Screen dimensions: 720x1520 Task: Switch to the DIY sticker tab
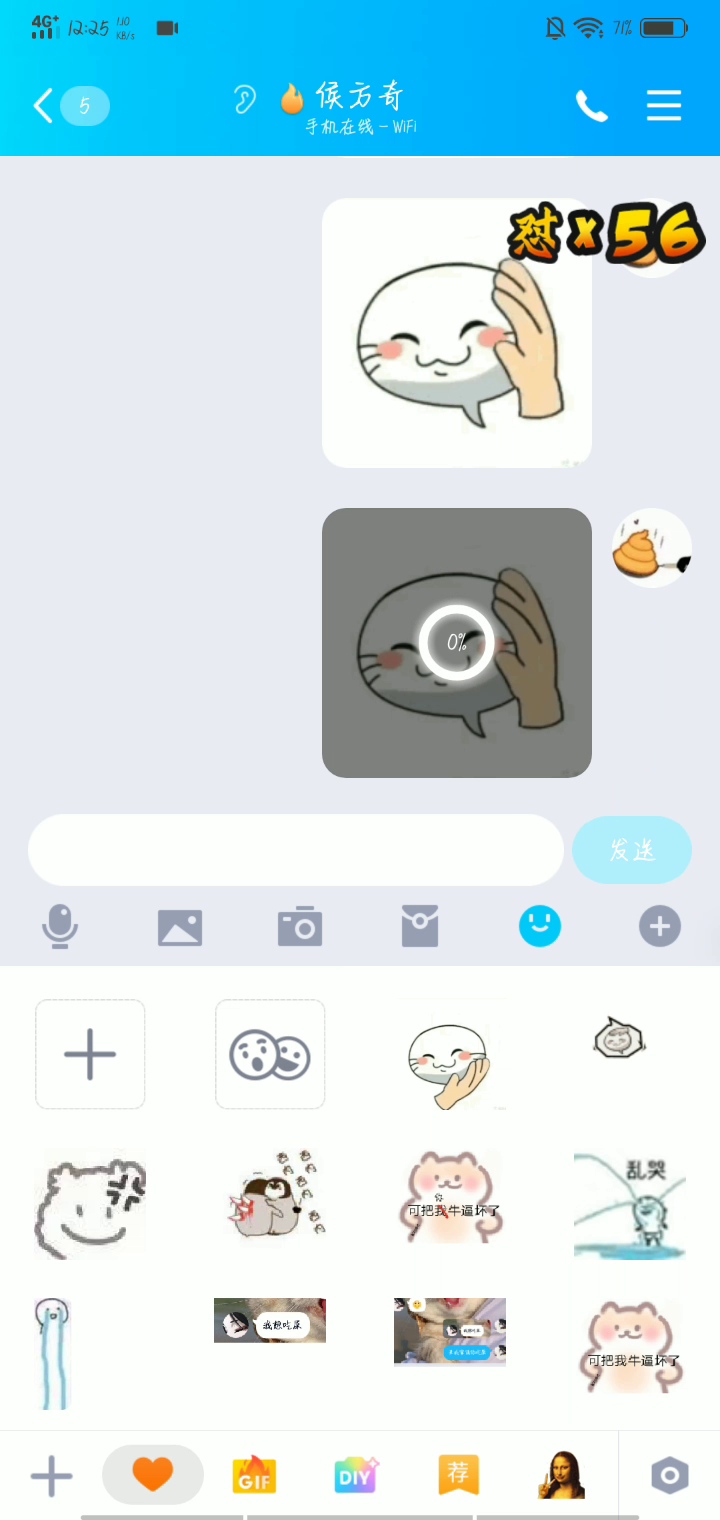pos(356,1475)
